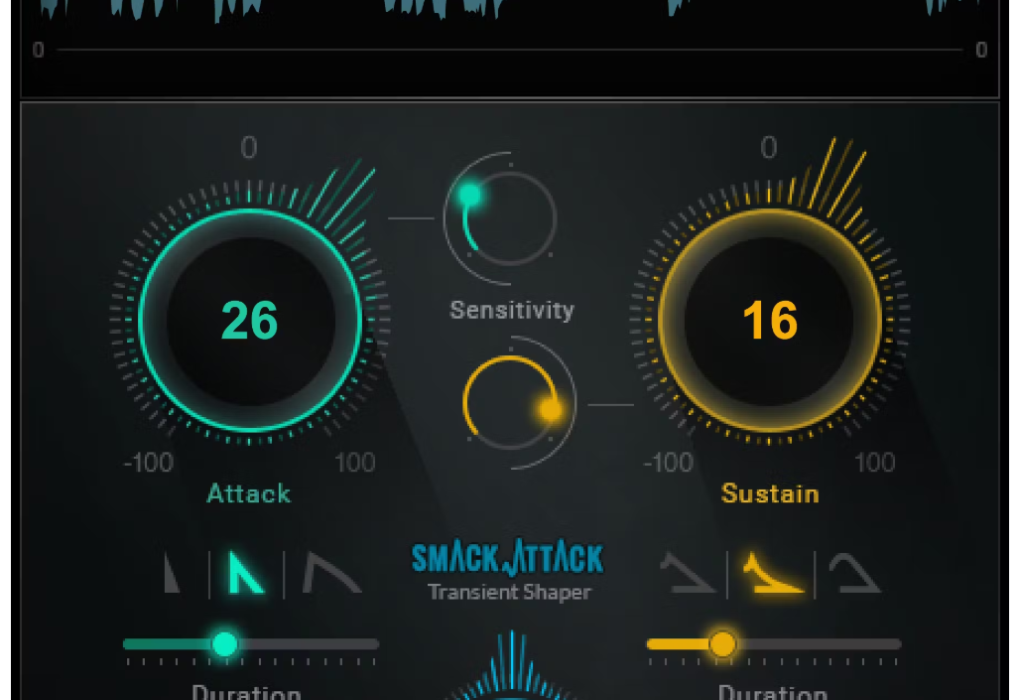This screenshot has height=700, width=1020.
Task: Tap the teal attack Sensitivity knob
Action: [500, 218]
